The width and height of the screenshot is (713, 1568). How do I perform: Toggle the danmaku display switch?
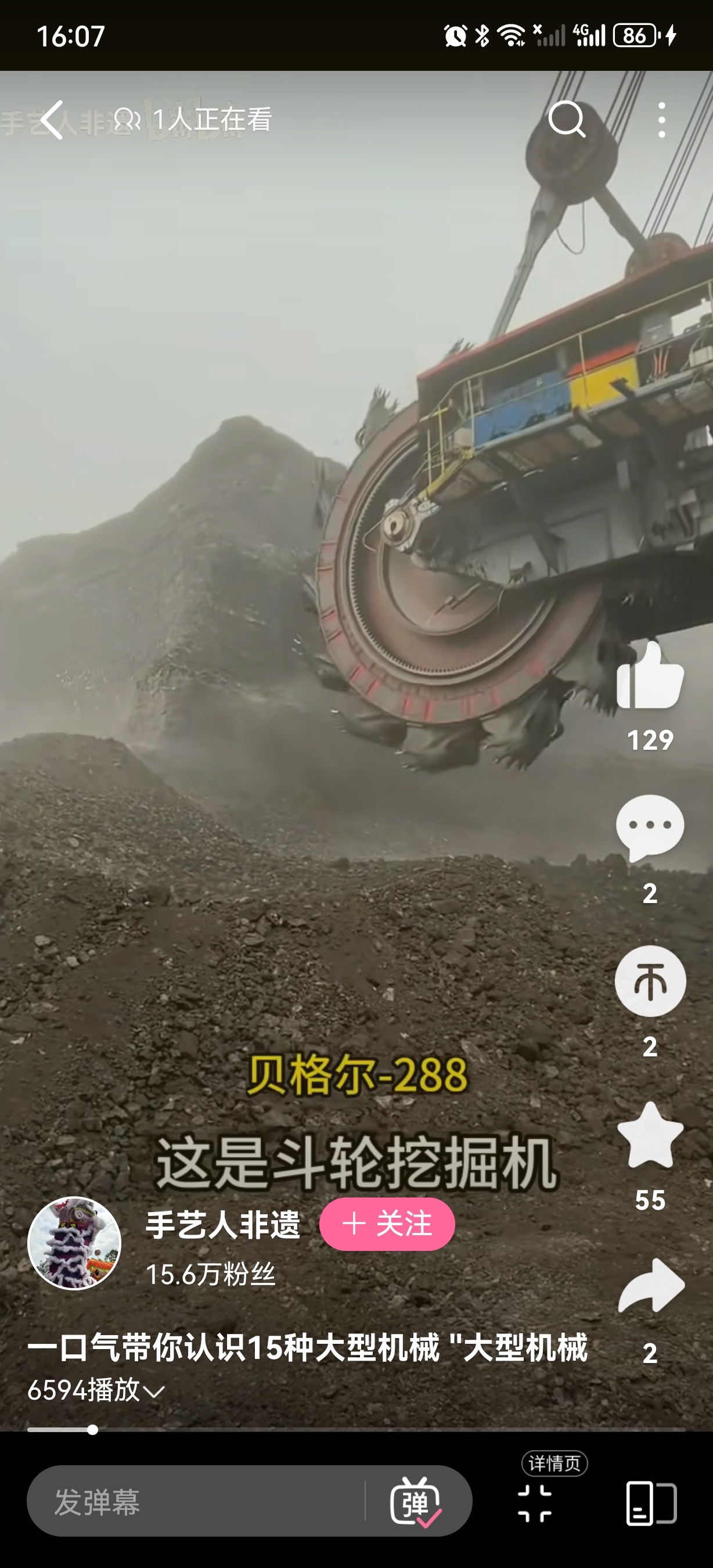coord(416,1502)
